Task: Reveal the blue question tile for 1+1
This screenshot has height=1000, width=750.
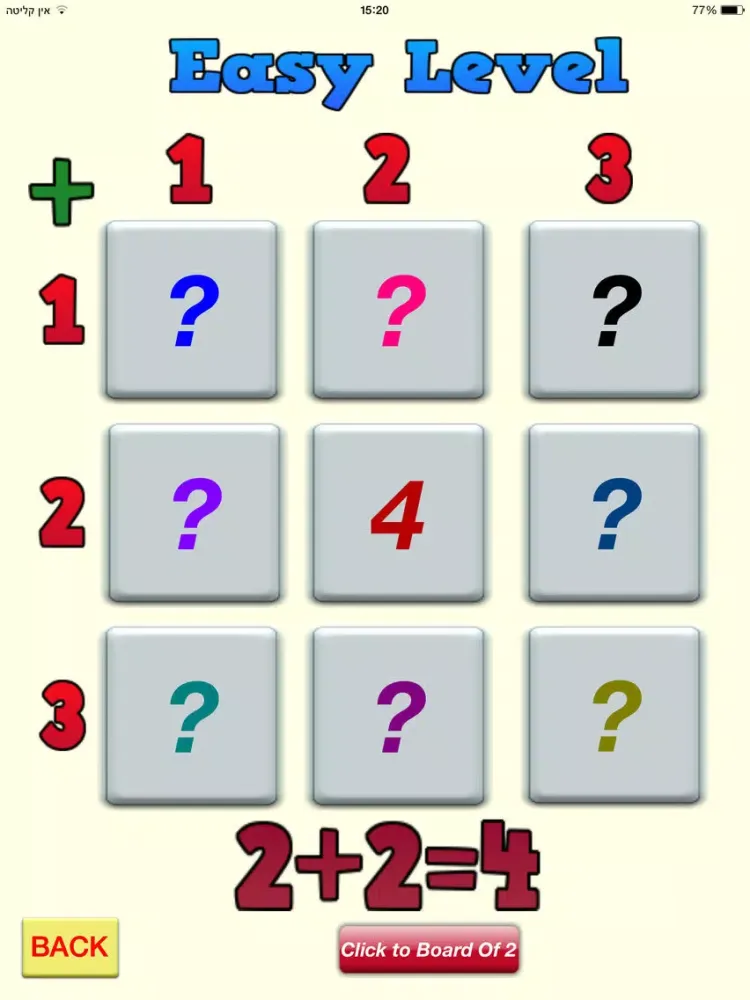Action: click(190, 310)
